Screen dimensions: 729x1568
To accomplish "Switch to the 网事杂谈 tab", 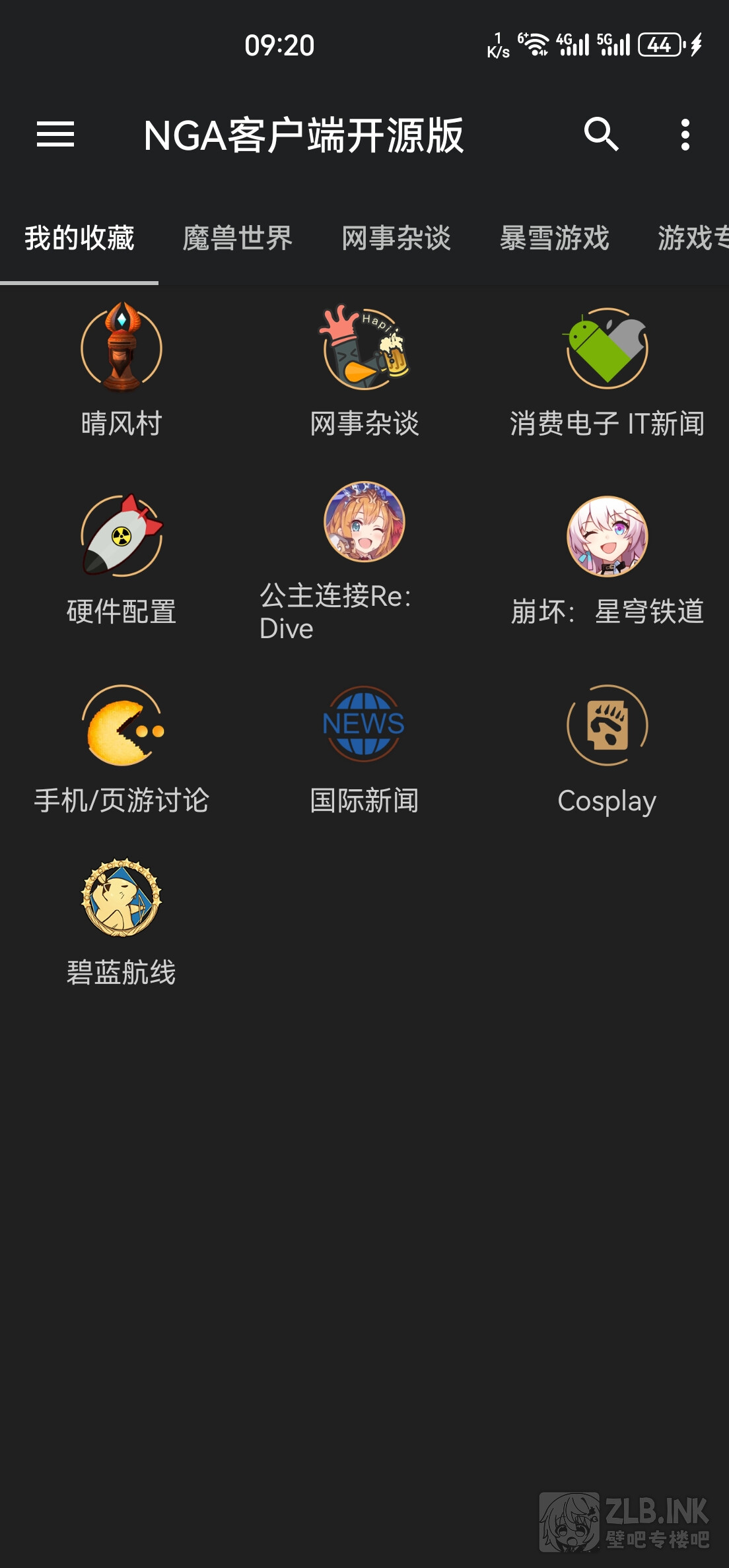I will (396, 238).
